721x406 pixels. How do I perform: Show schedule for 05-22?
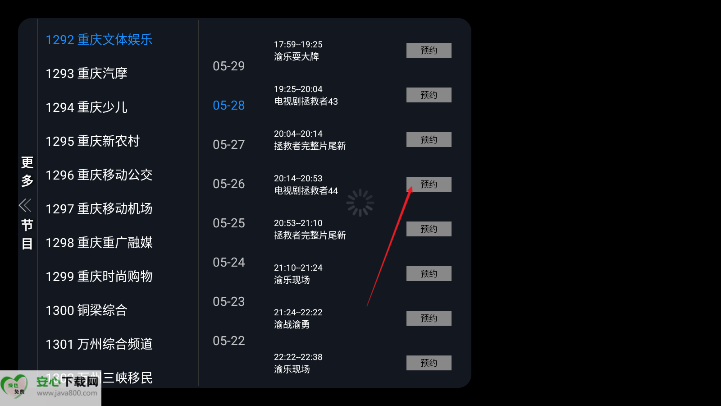coord(228,341)
